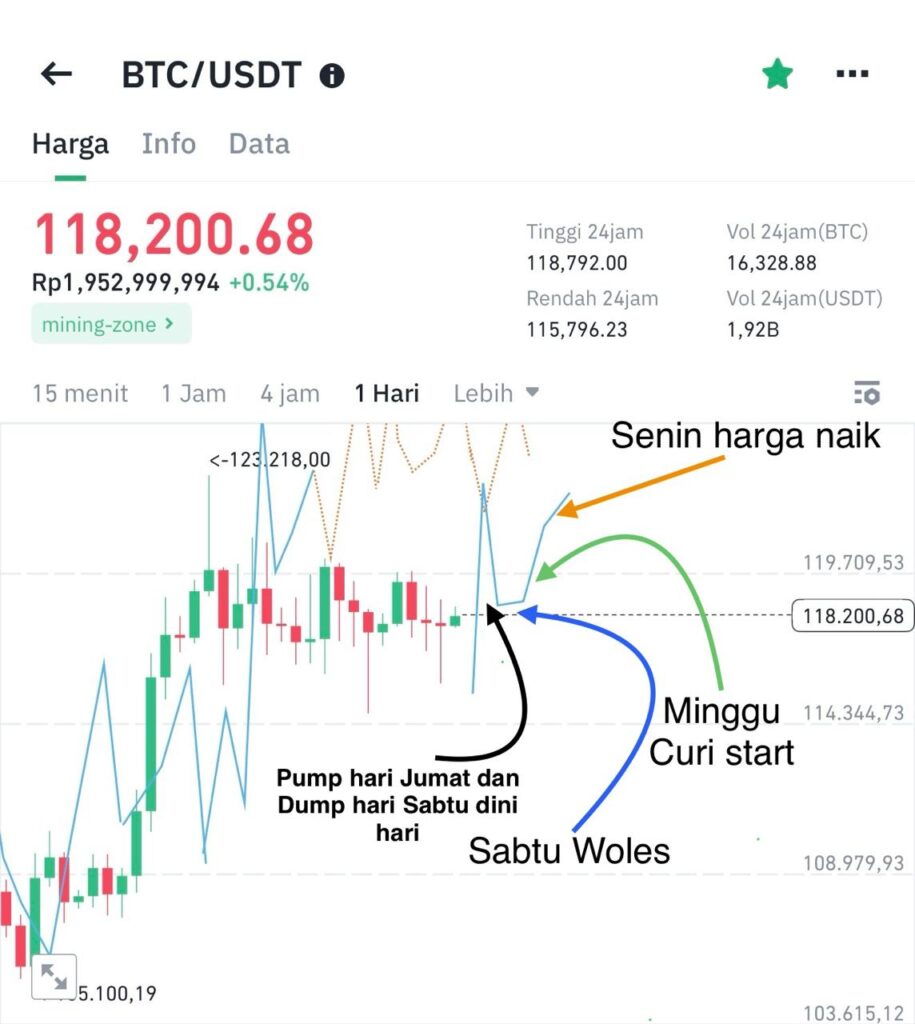This screenshot has width=915, height=1024.
Task: Switch to the Info tab
Action: click(168, 144)
